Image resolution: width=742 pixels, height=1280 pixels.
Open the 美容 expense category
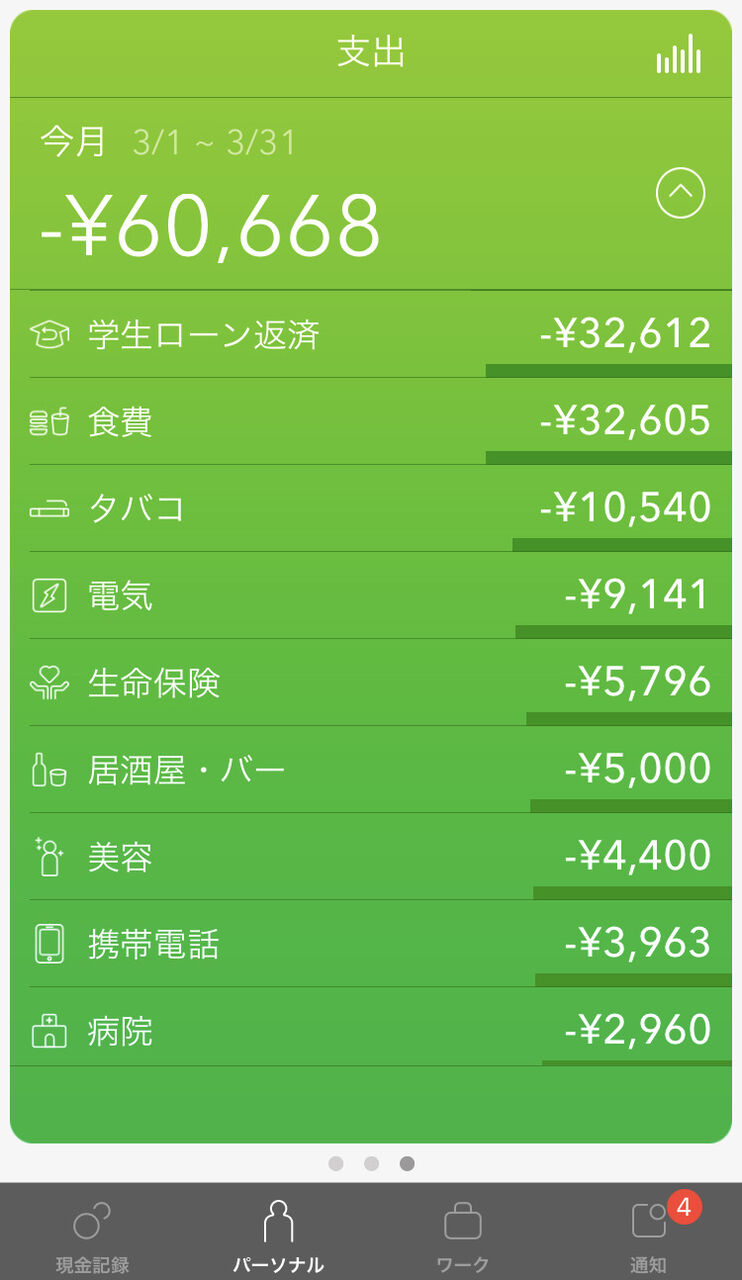tap(371, 856)
